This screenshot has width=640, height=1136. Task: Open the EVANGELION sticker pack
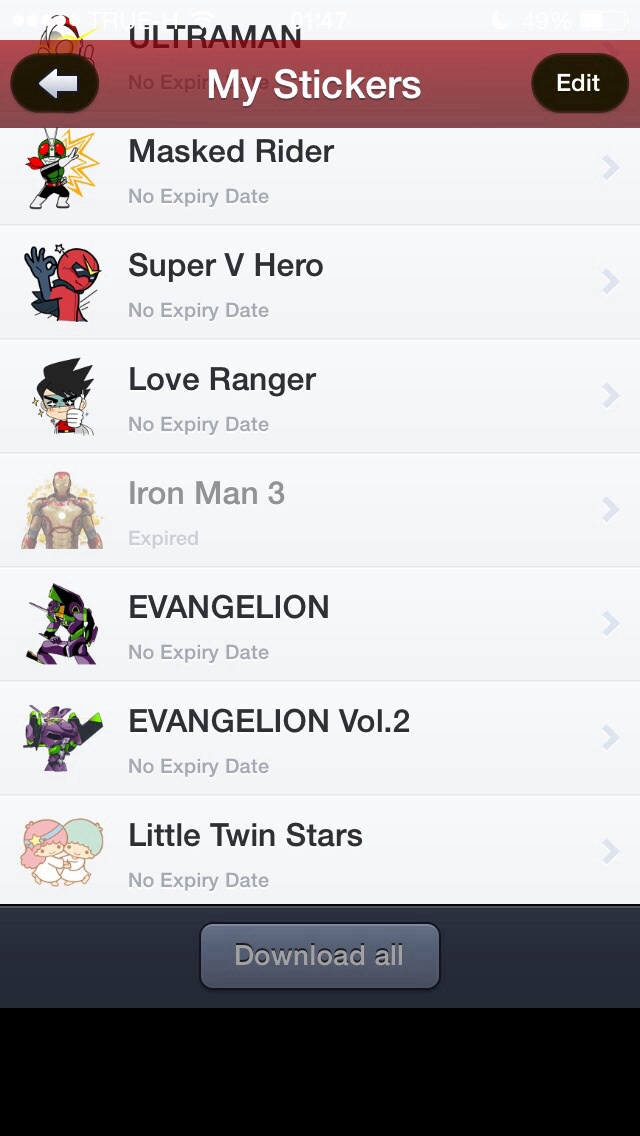(x=320, y=624)
